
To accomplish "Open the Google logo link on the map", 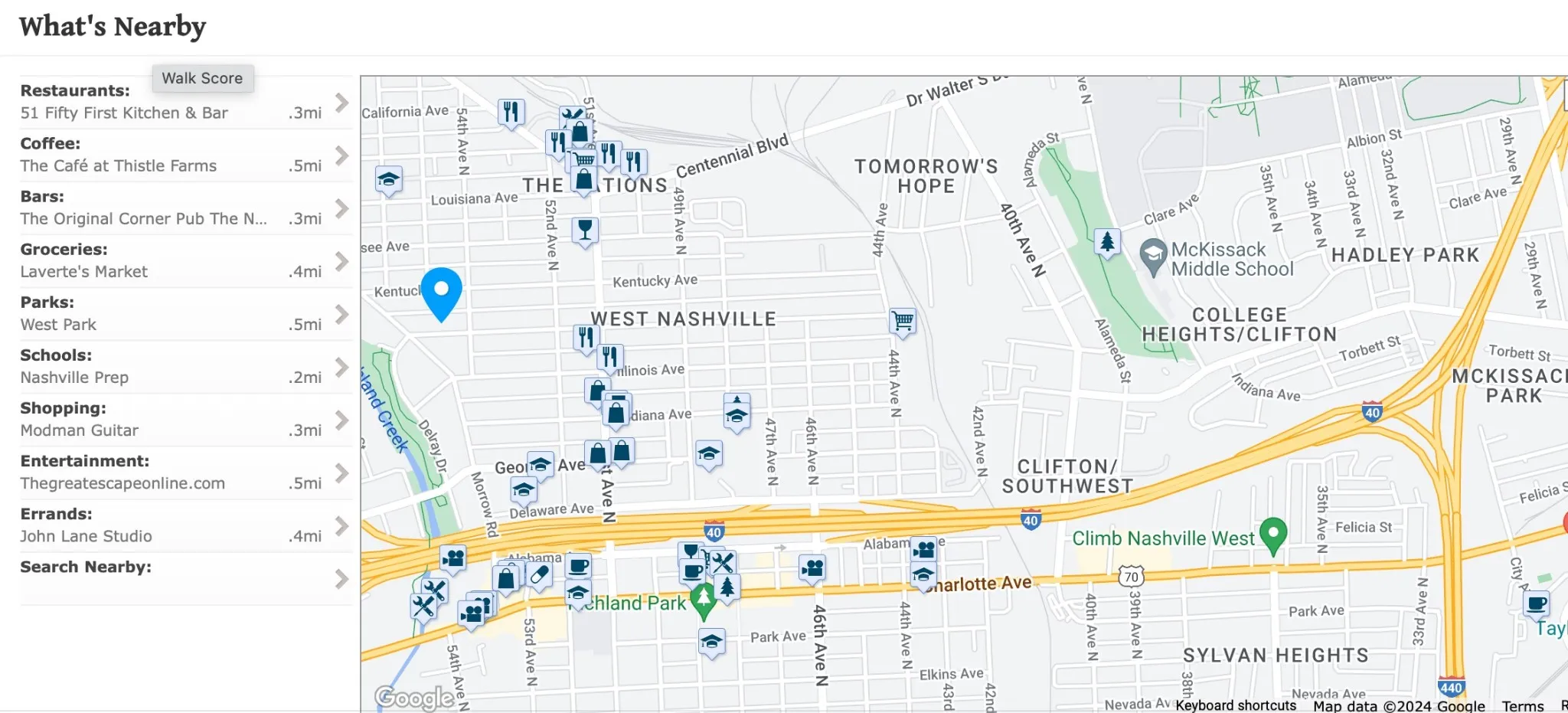I will pyautogui.click(x=413, y=698).
